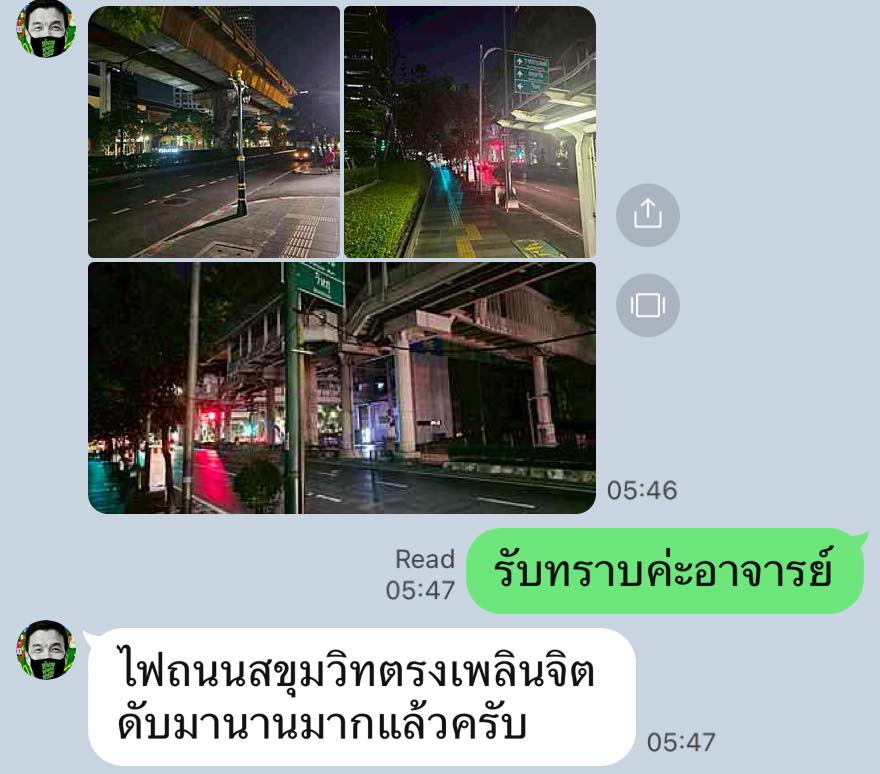The image size is (880, 774).
Task: Open the photo with the green hedge sidewalk
Action: tap(469, 132)
